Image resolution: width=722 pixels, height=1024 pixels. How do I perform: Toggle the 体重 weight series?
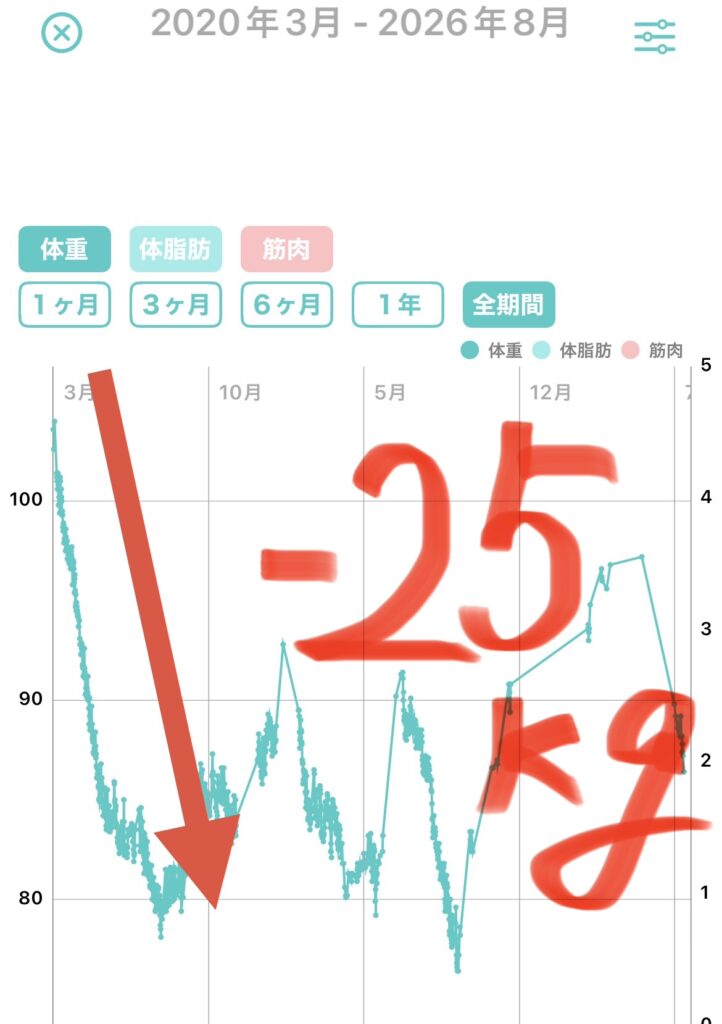[65, 249]
